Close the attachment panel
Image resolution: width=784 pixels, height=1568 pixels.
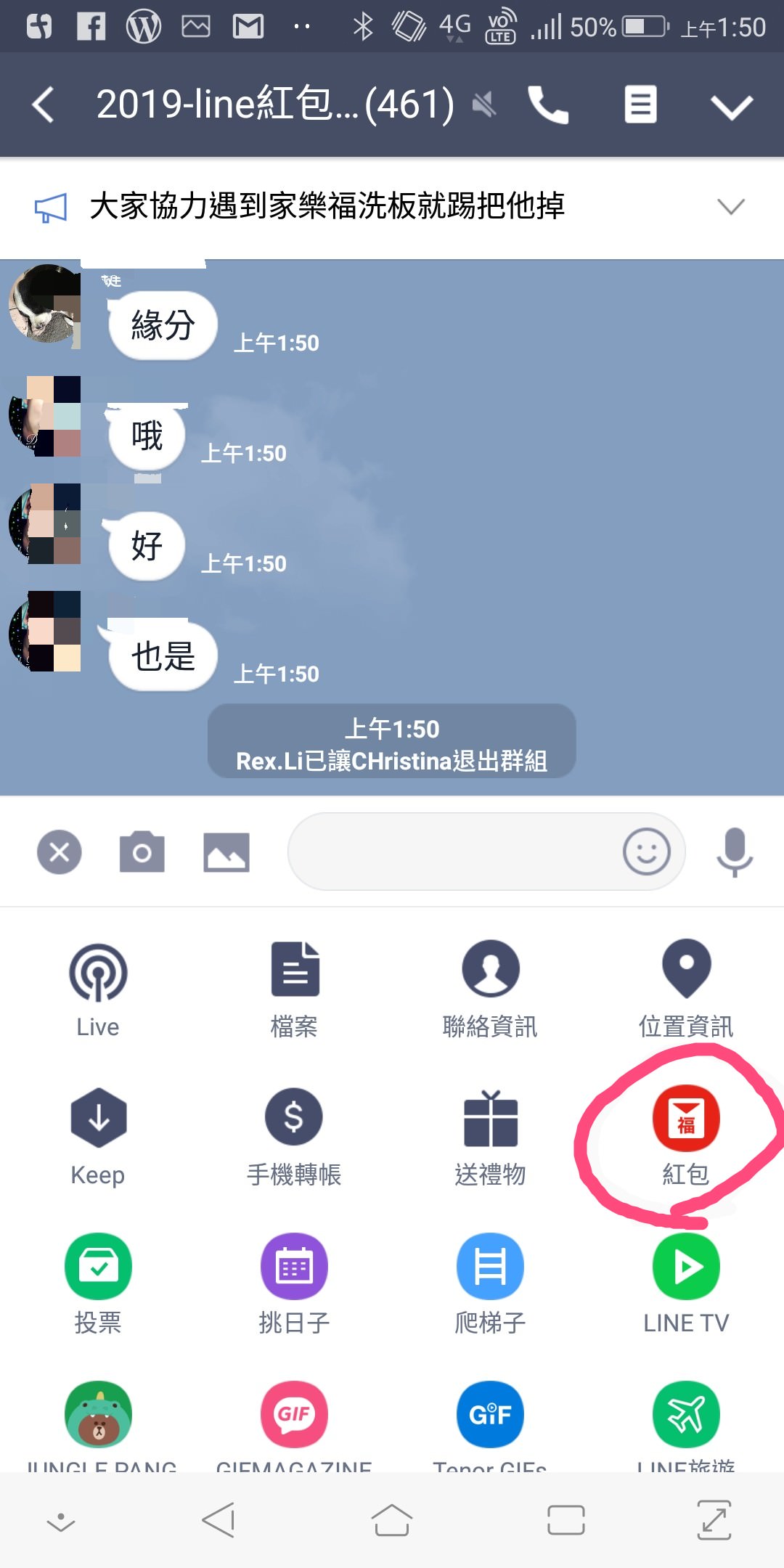[x=60, y=852]
